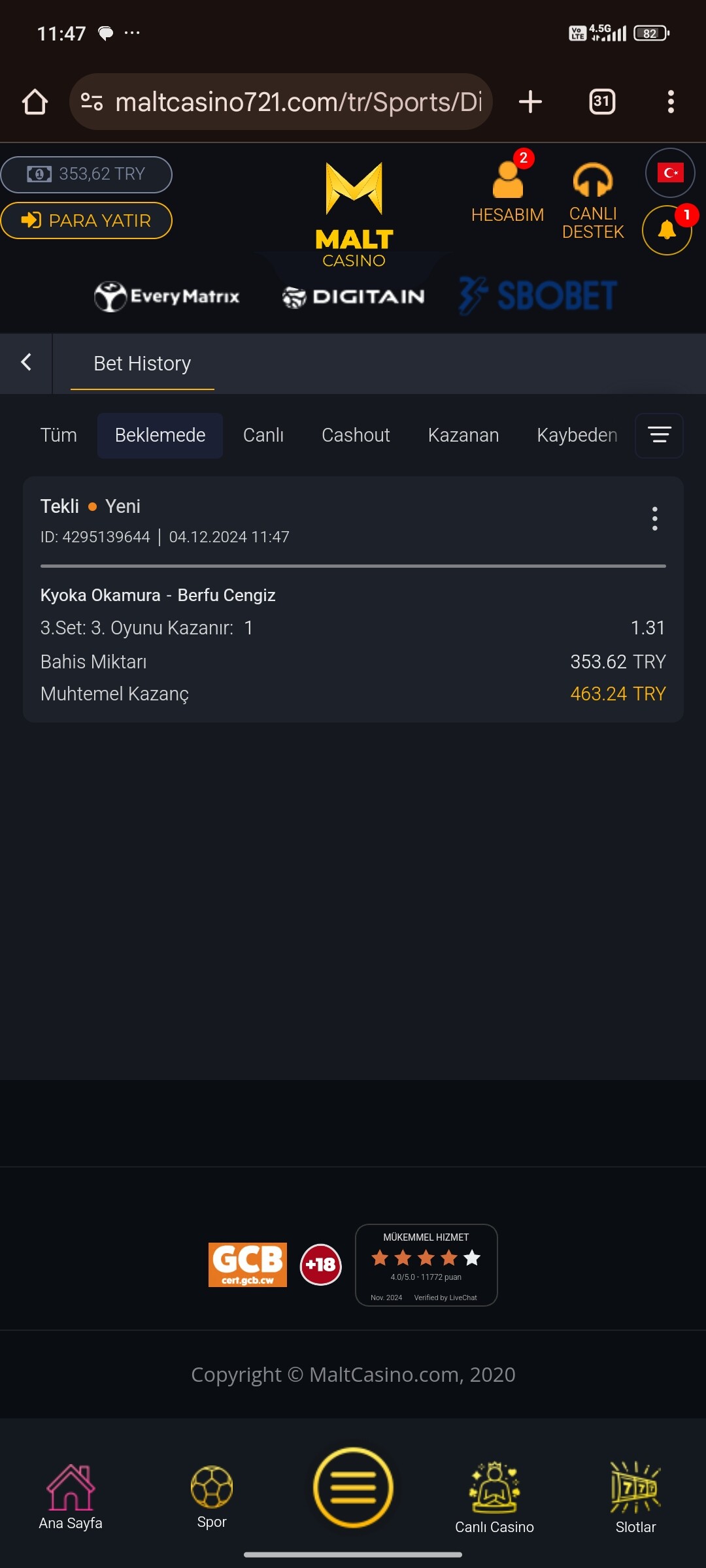
Task: View the Kaybeden bets tab
Action: click(x=577, y=435)
